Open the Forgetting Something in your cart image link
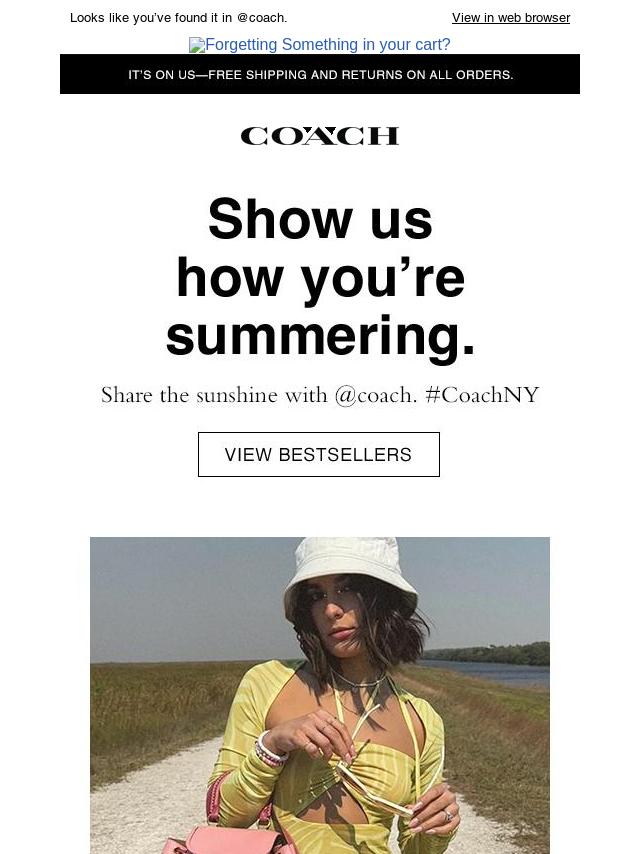Image resolution: width=640 pixels, height=854 pixels. point(320,45)
